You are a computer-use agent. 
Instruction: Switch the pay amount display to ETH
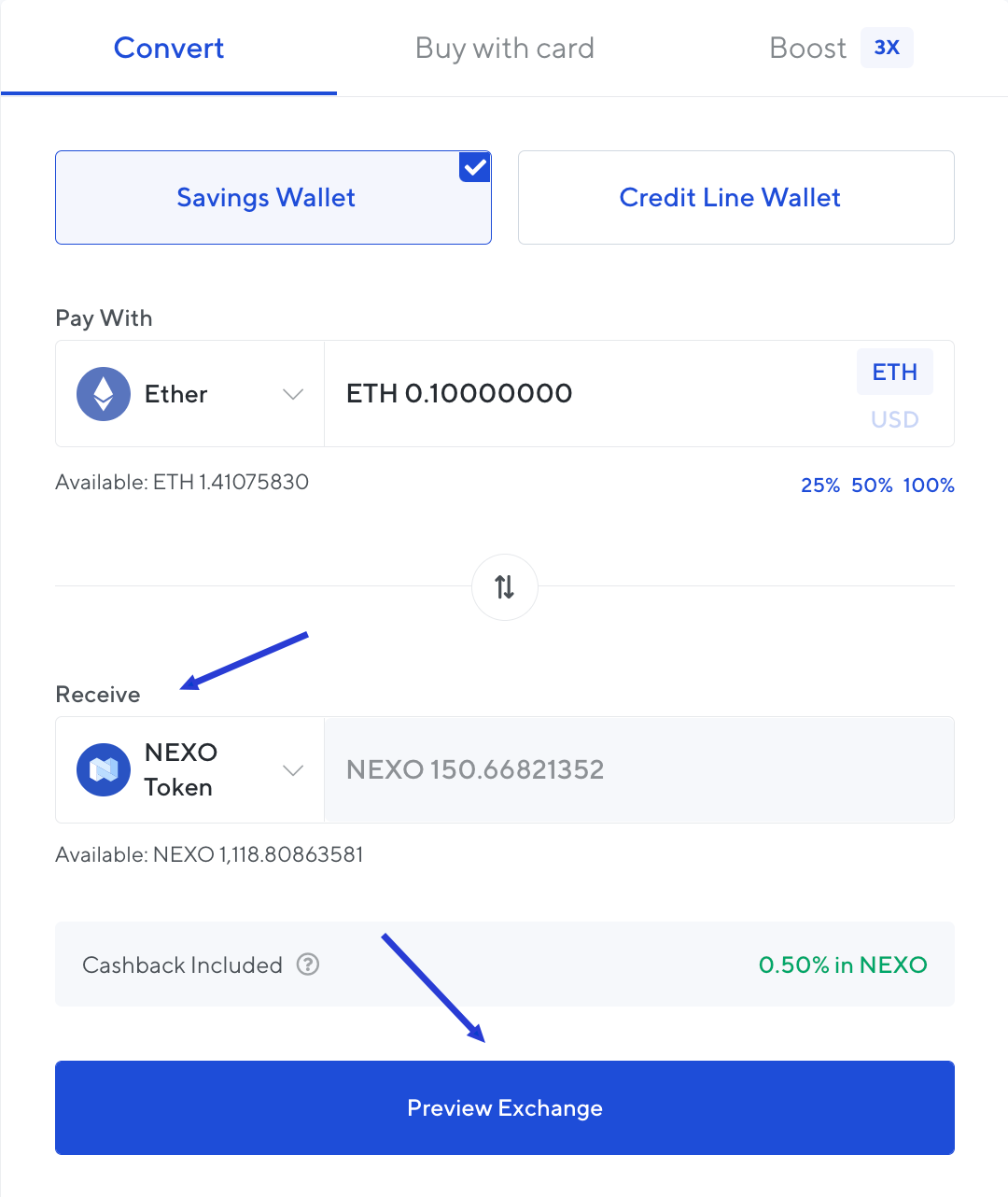coord(894,372)
